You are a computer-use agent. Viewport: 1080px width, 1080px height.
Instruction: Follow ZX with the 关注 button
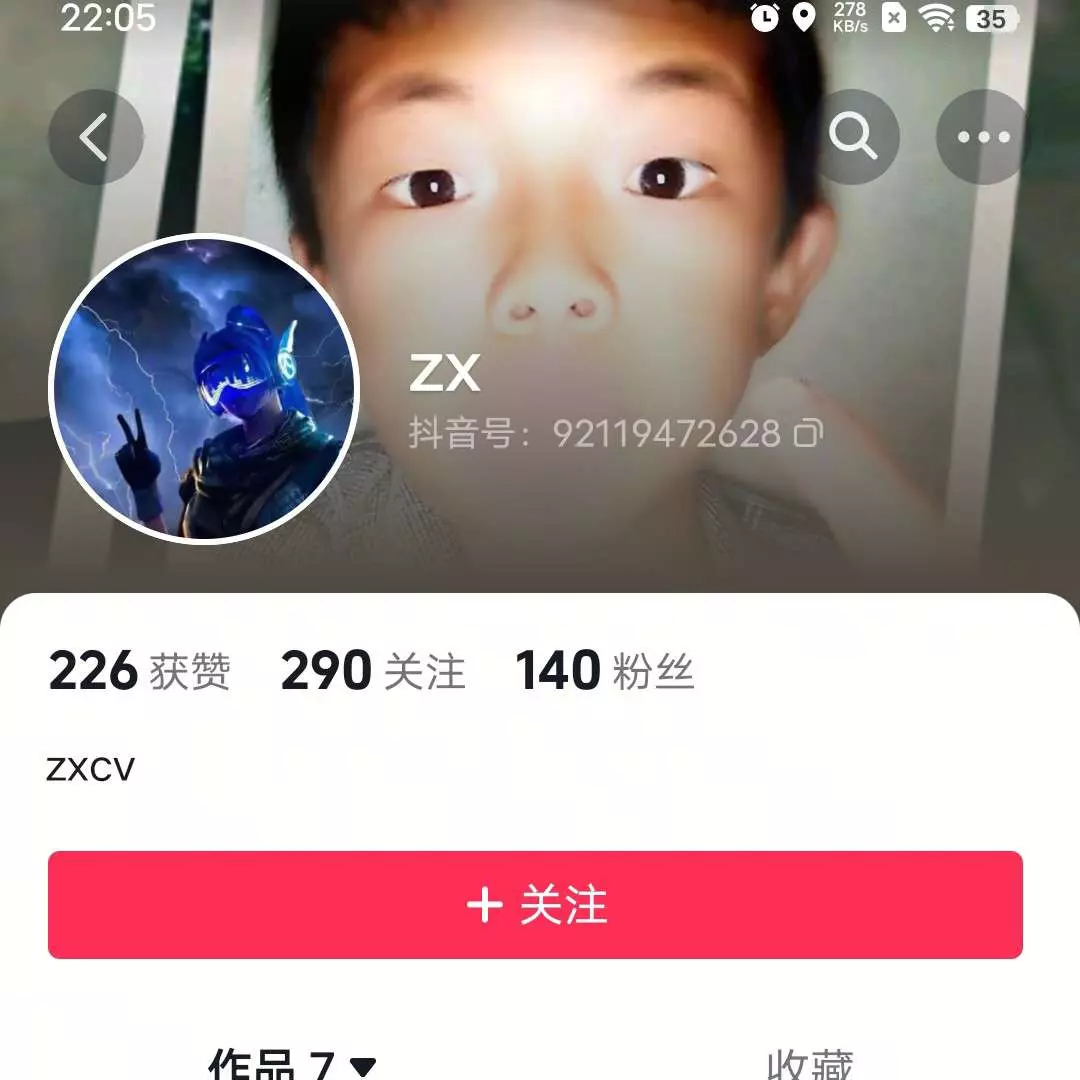click(x=535, y=905)
